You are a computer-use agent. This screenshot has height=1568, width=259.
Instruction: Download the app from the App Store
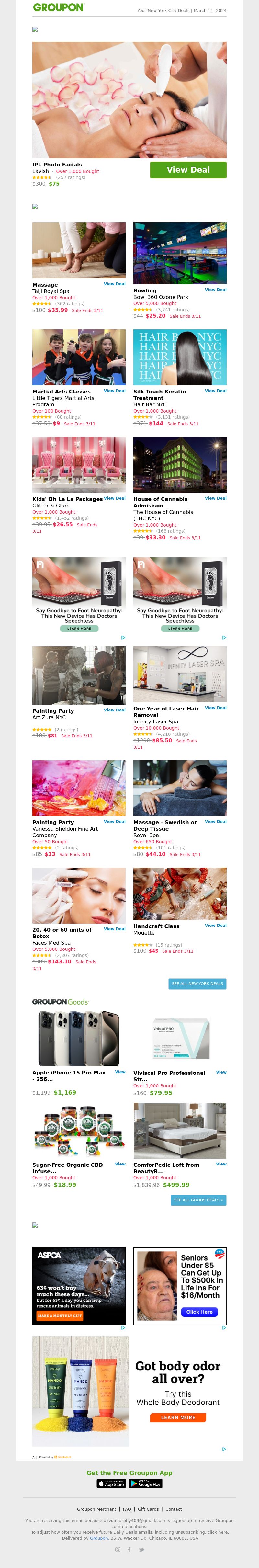111,1483
